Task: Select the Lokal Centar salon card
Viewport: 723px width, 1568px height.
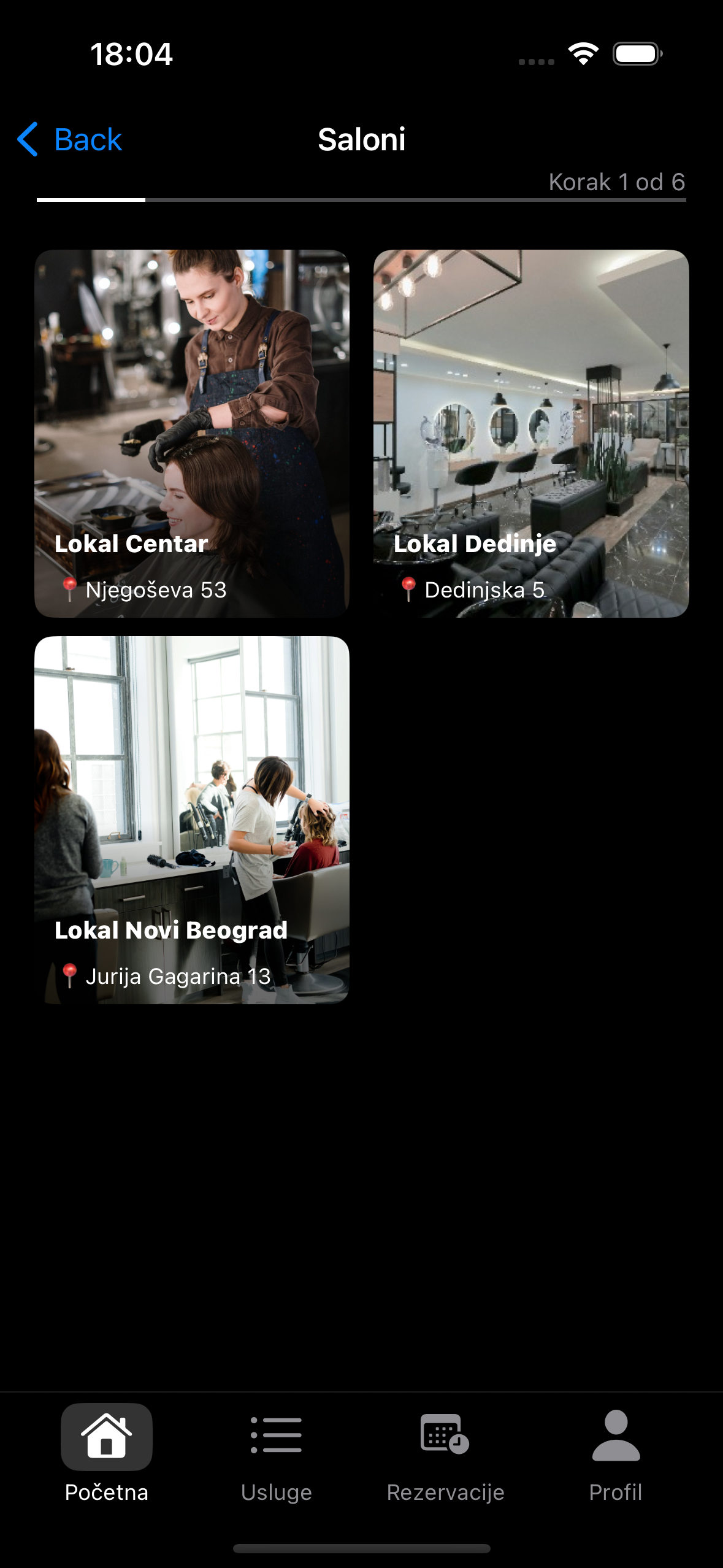Action: (192, 433)
